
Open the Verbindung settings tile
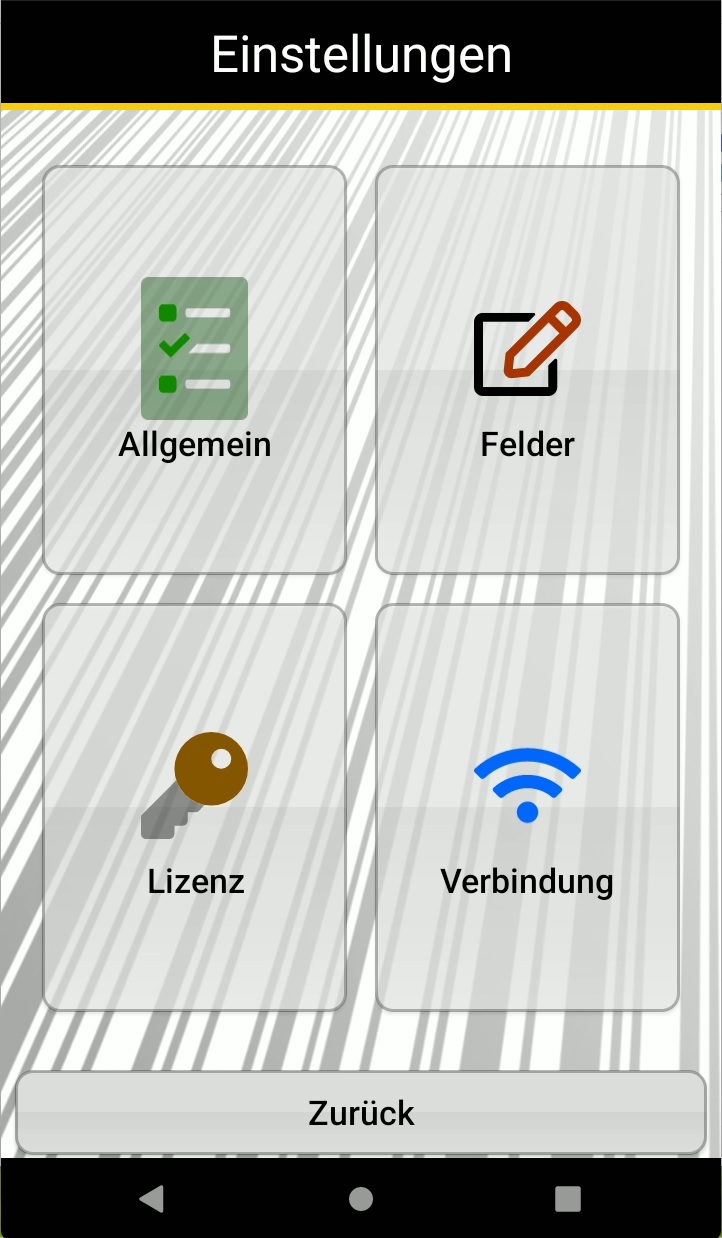coord(527,805)
